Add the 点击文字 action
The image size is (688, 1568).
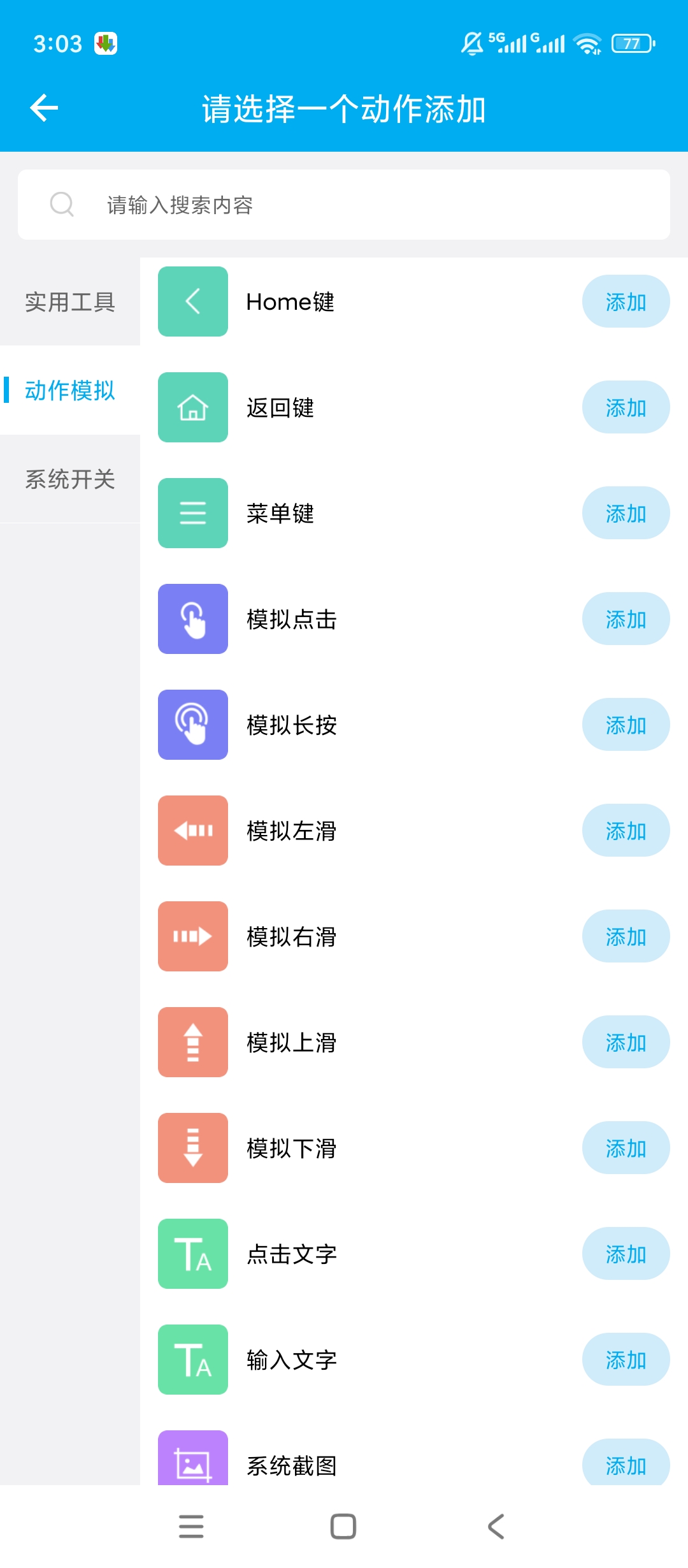pyautogui.click(x=626, y=1254)
